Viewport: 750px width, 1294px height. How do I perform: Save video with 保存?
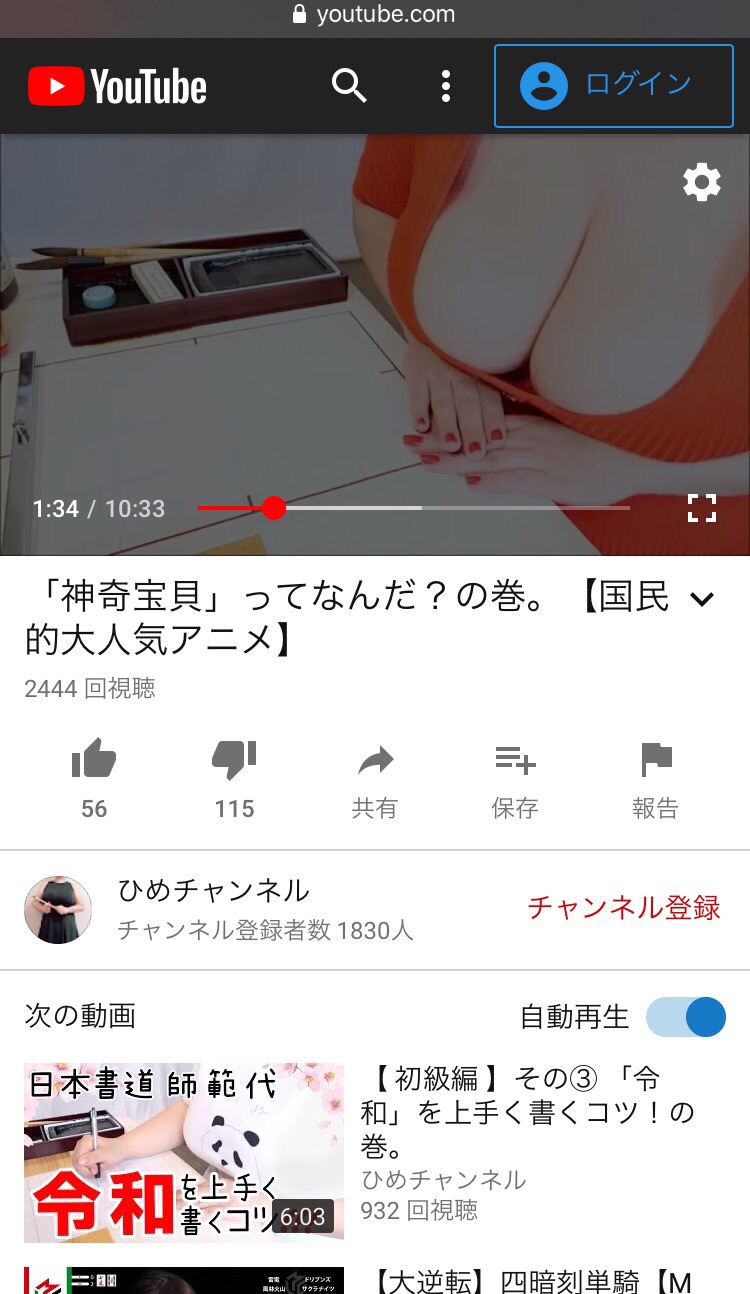click(515, 780)
